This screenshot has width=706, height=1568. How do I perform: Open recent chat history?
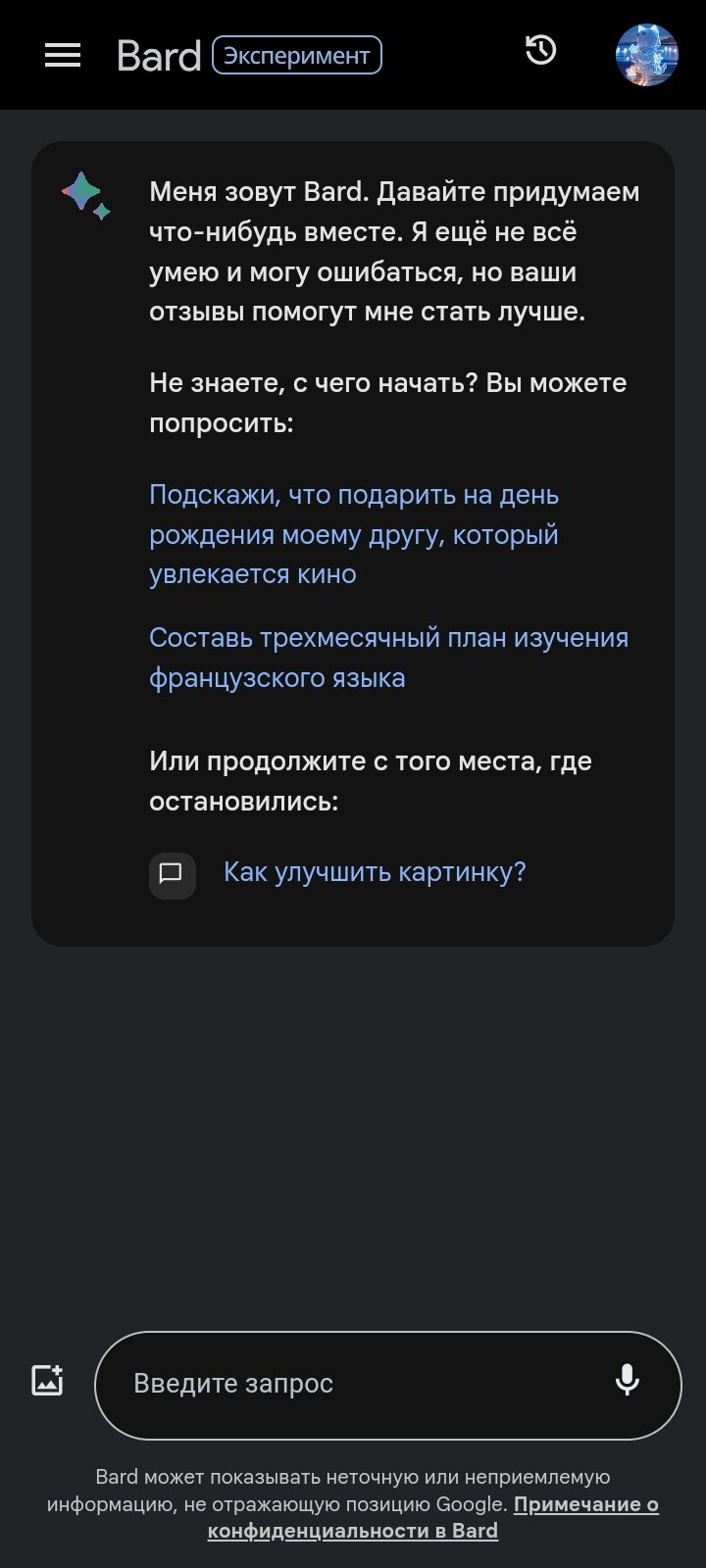click(x=540, y=51)
